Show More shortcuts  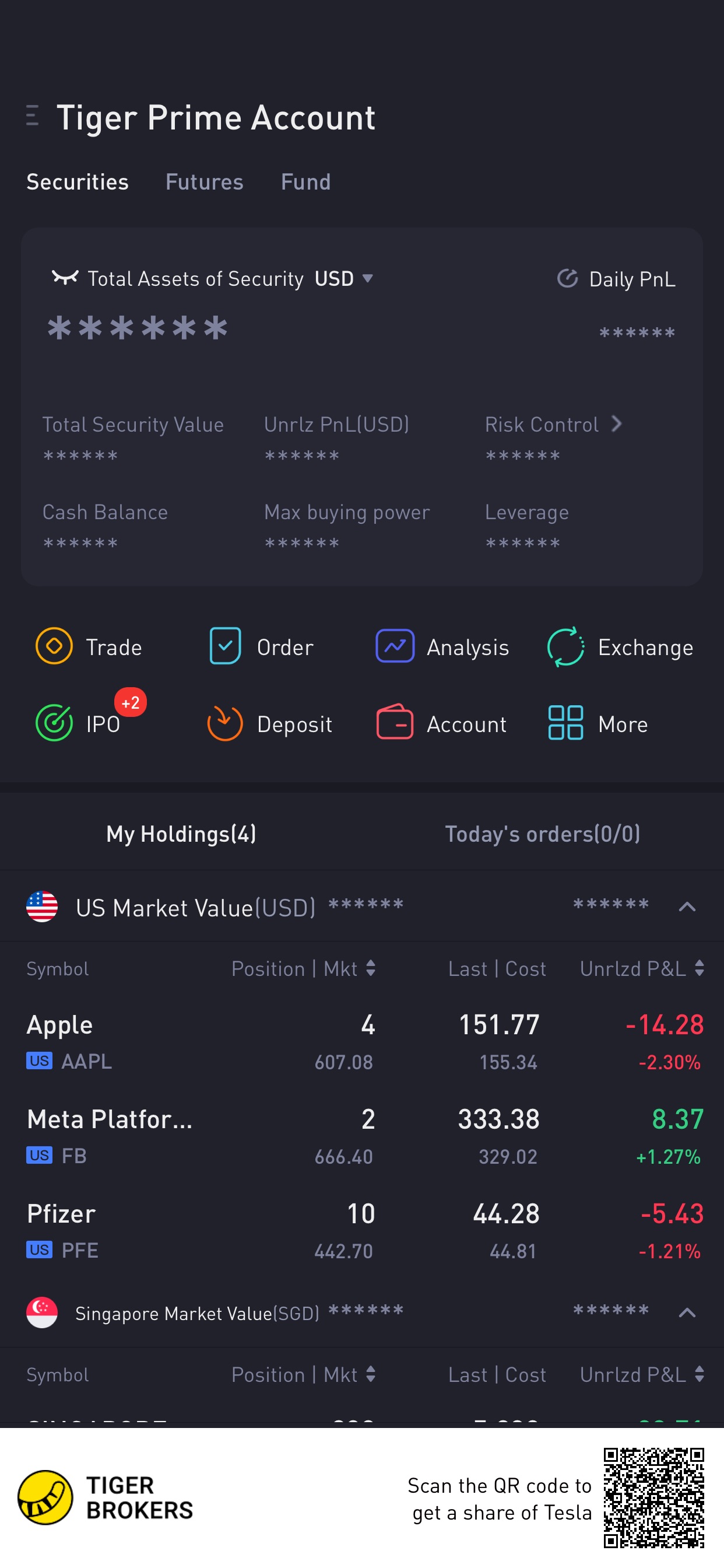click(598, 723)
